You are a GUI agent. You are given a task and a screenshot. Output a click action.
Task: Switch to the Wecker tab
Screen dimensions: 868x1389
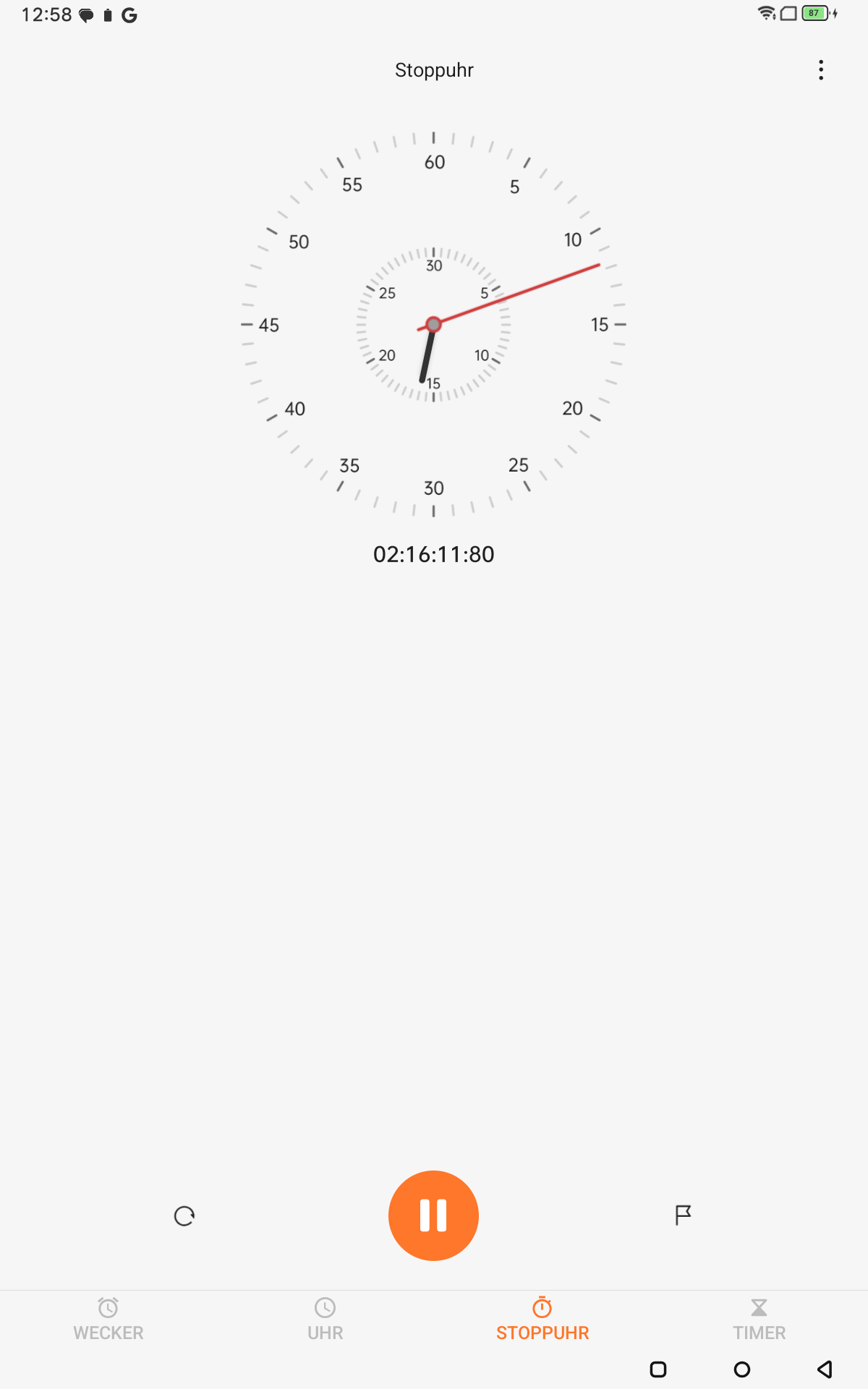(109, 1319)
